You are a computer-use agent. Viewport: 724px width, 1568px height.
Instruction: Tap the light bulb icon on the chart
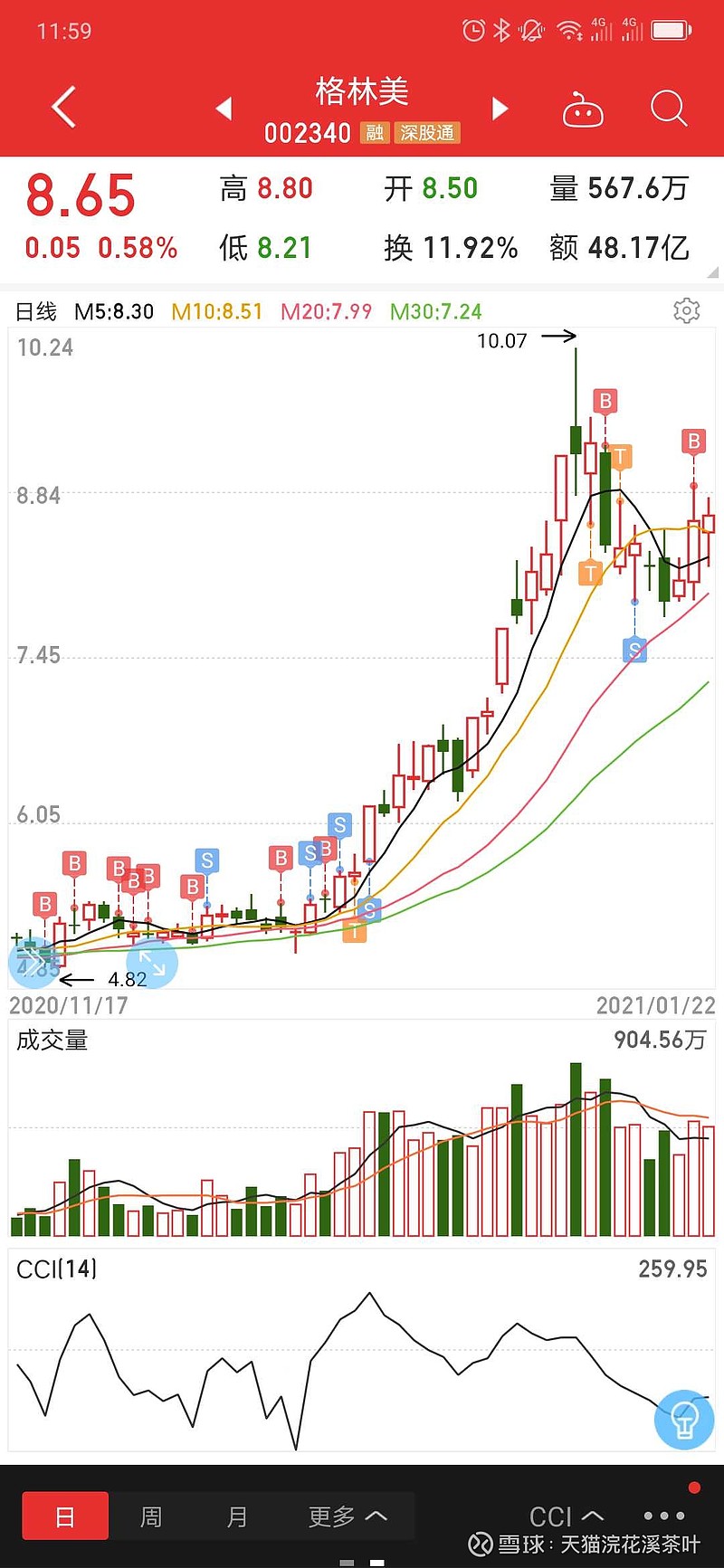[x=684, y=1420]
